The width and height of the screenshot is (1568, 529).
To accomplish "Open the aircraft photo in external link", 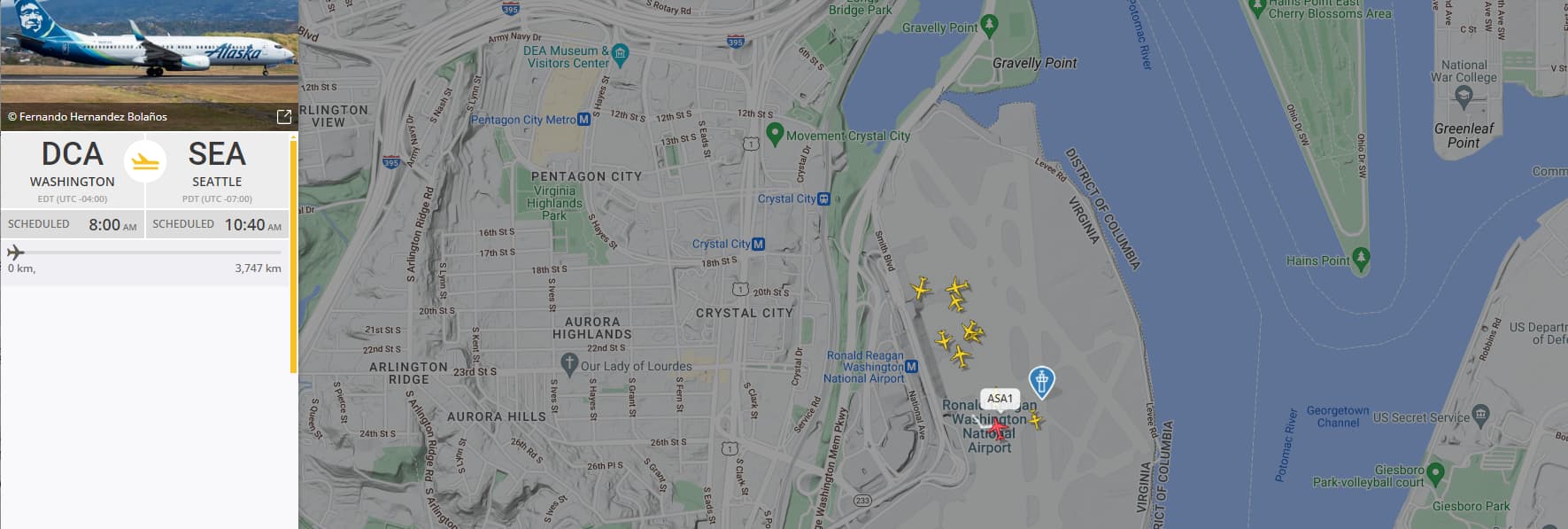I will click(284, 117).
